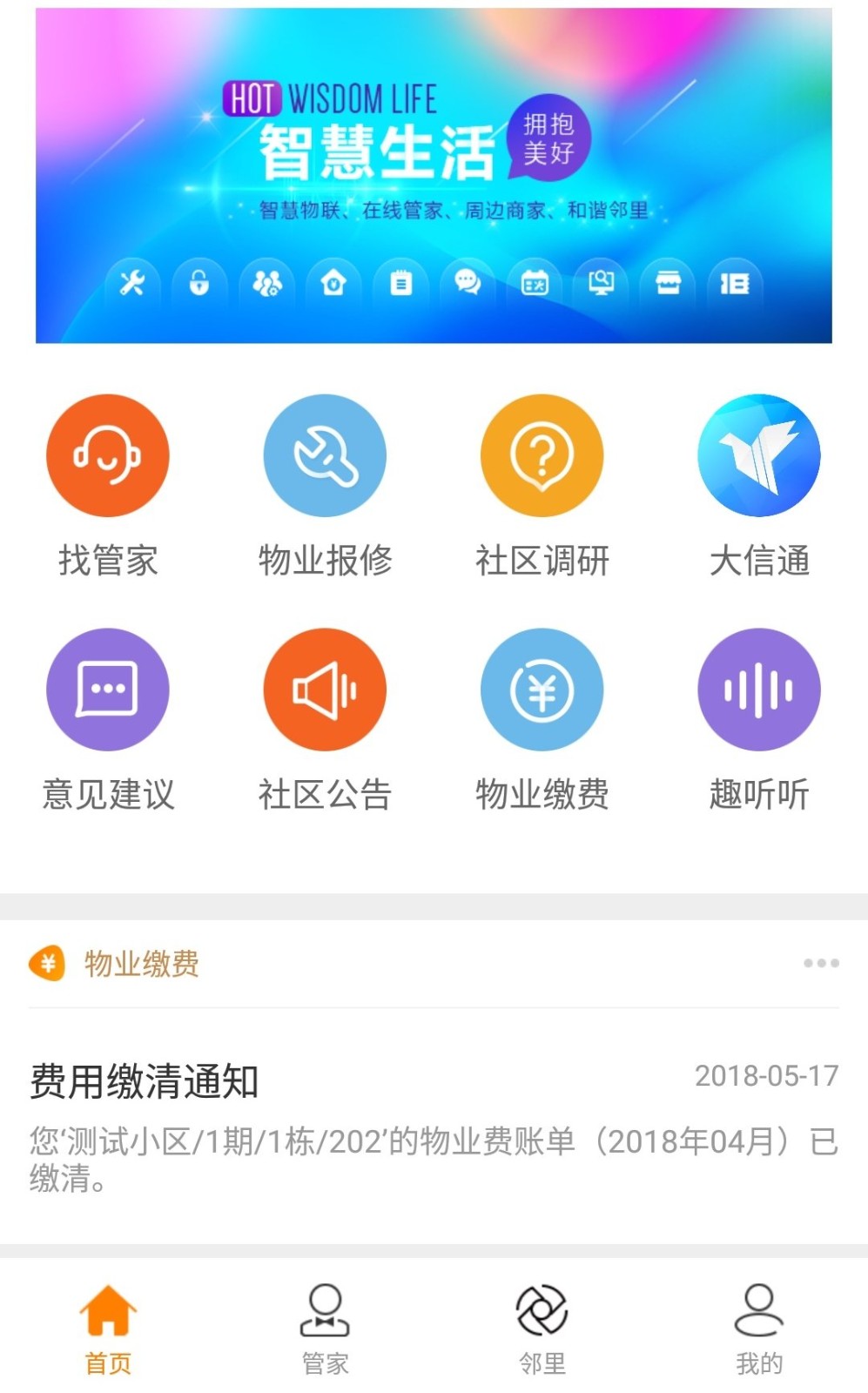Image resolution: width=868 pixels, height=1393 pixels.
Task: Switch to the 管家 tab
Action: click(x=325, y=1329)
